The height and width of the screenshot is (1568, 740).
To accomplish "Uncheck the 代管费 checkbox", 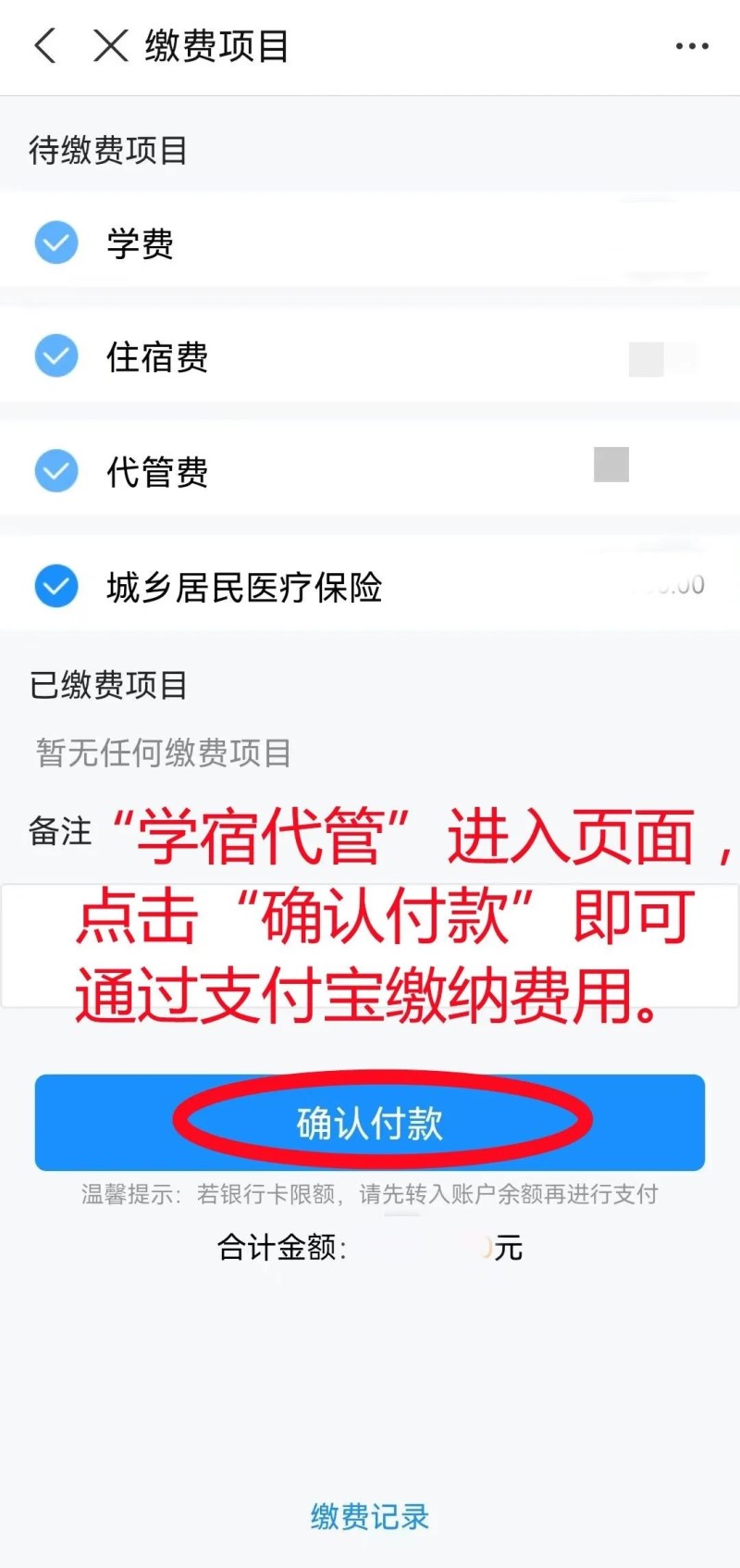I will 56,471.
